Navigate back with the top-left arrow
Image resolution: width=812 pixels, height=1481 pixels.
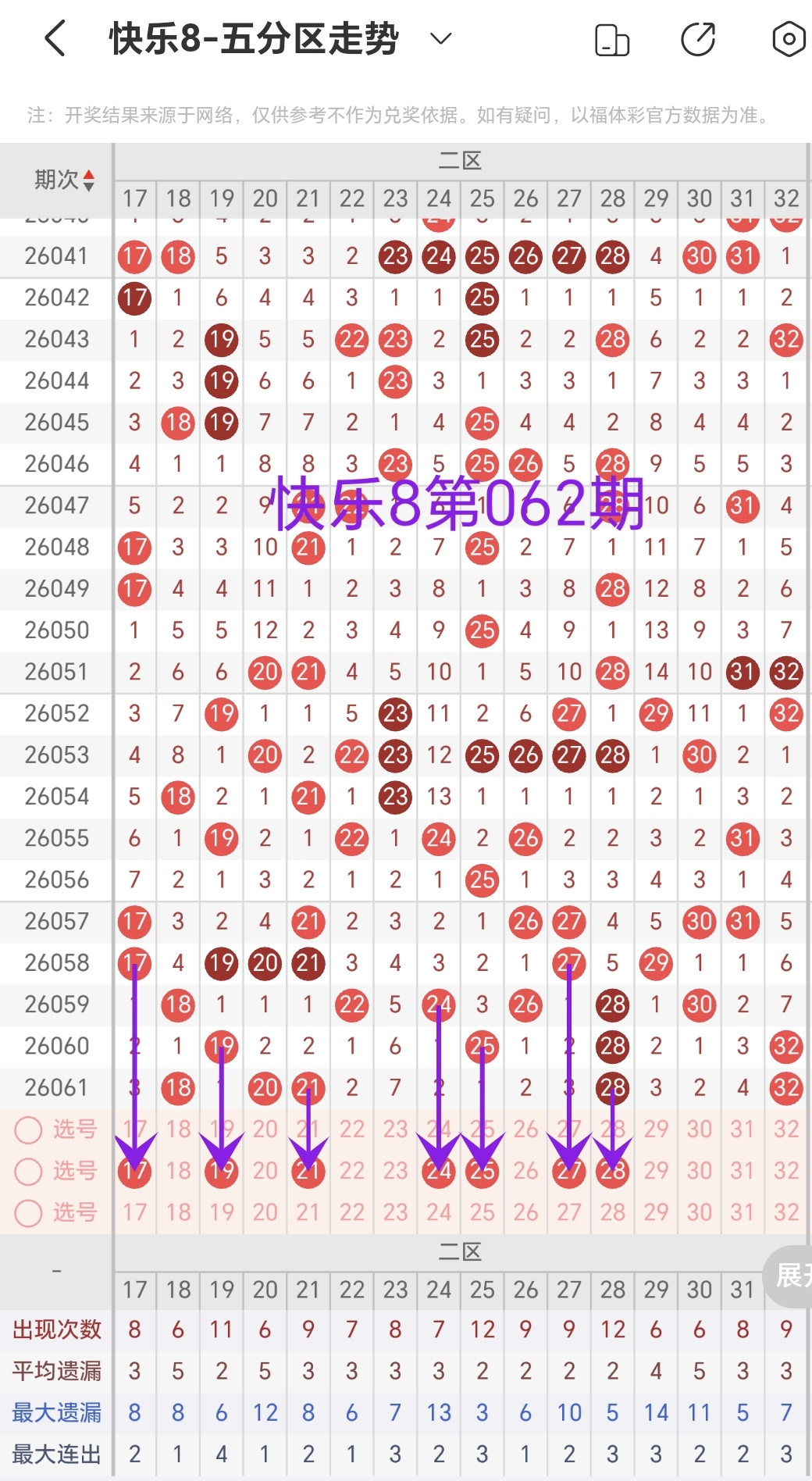[53, 37]
